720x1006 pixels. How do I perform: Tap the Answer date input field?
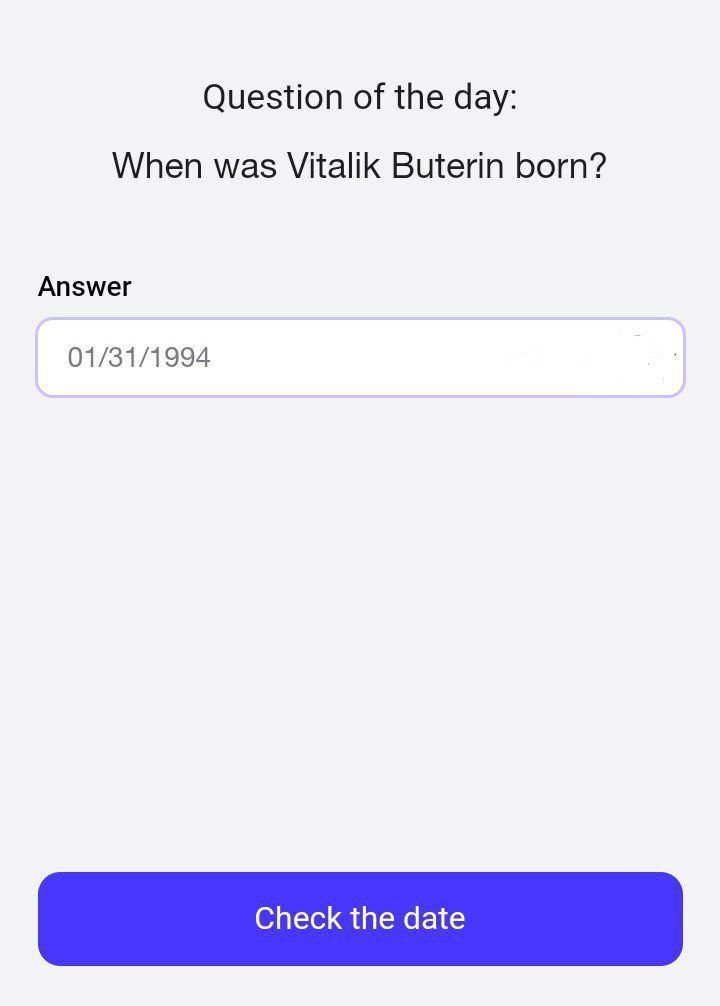point(360,357)
